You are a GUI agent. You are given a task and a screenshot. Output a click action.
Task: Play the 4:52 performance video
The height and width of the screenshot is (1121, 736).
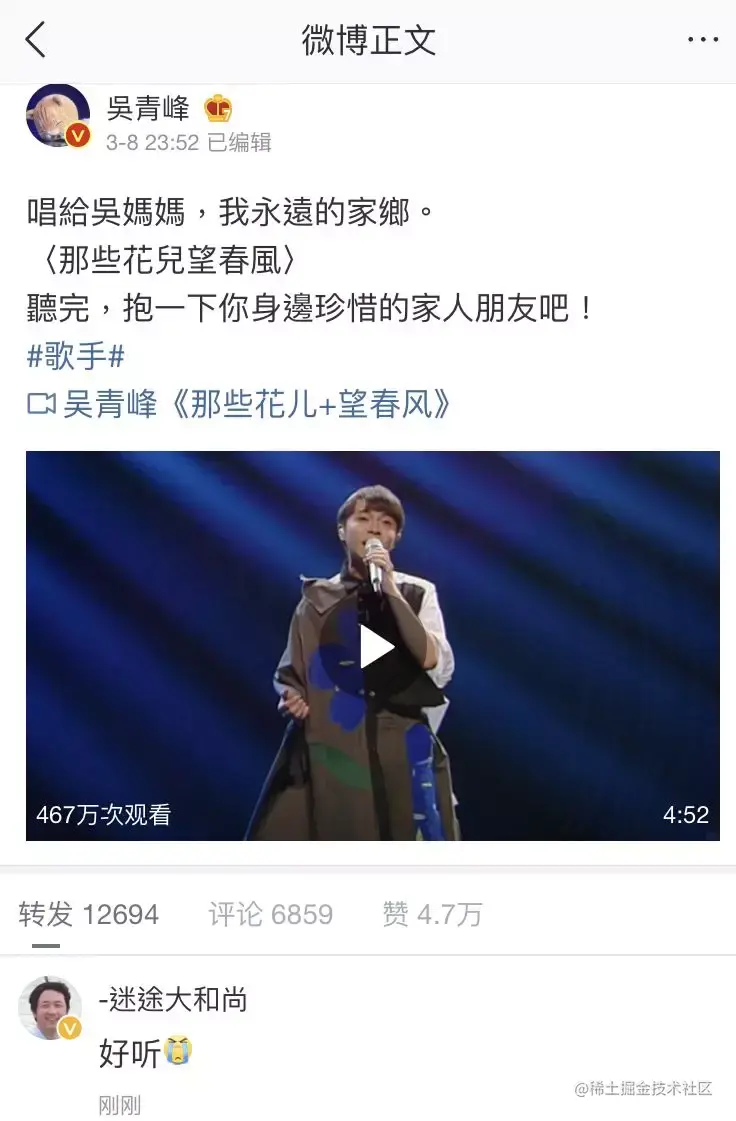(x=376, y=647)
